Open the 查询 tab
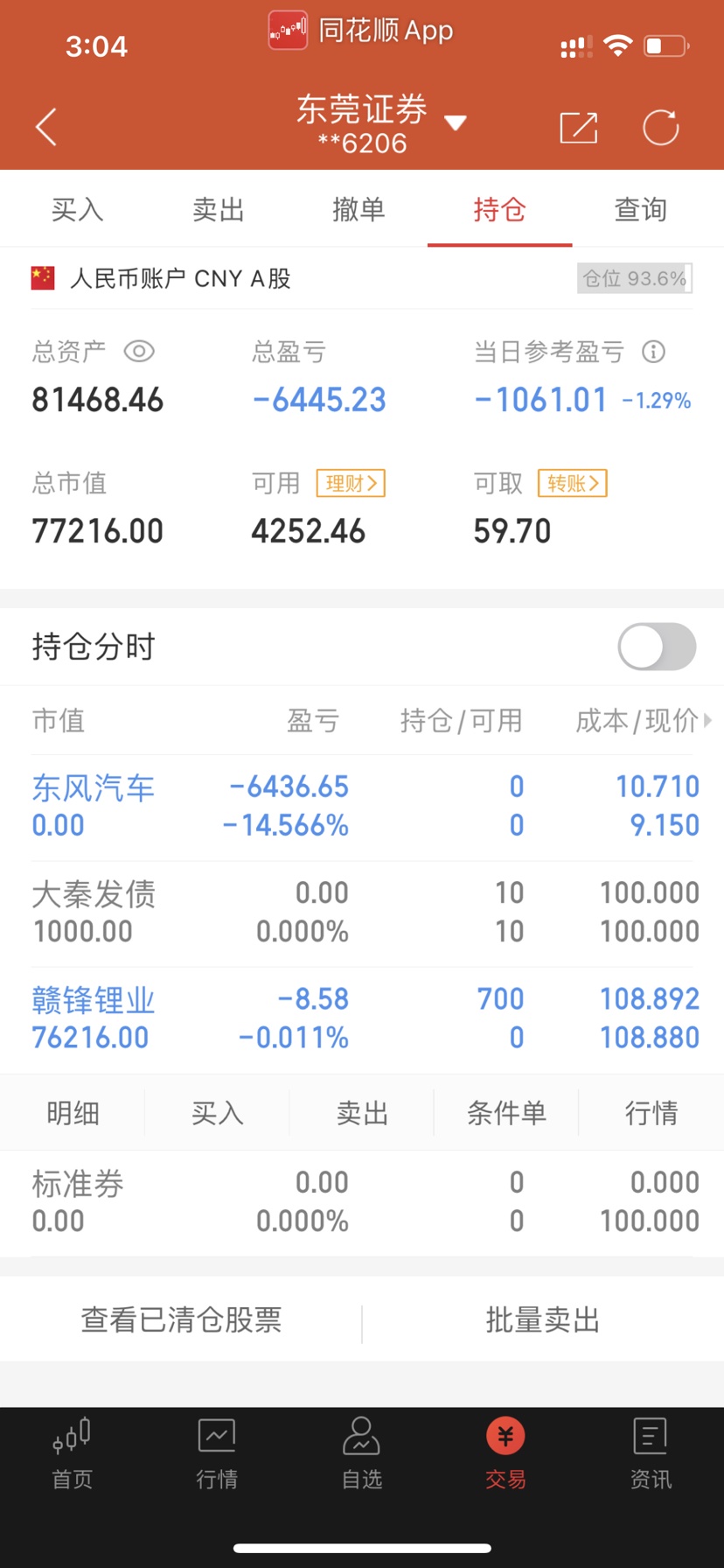Viewport: 724px width, 1568px height. click(641, 210)
